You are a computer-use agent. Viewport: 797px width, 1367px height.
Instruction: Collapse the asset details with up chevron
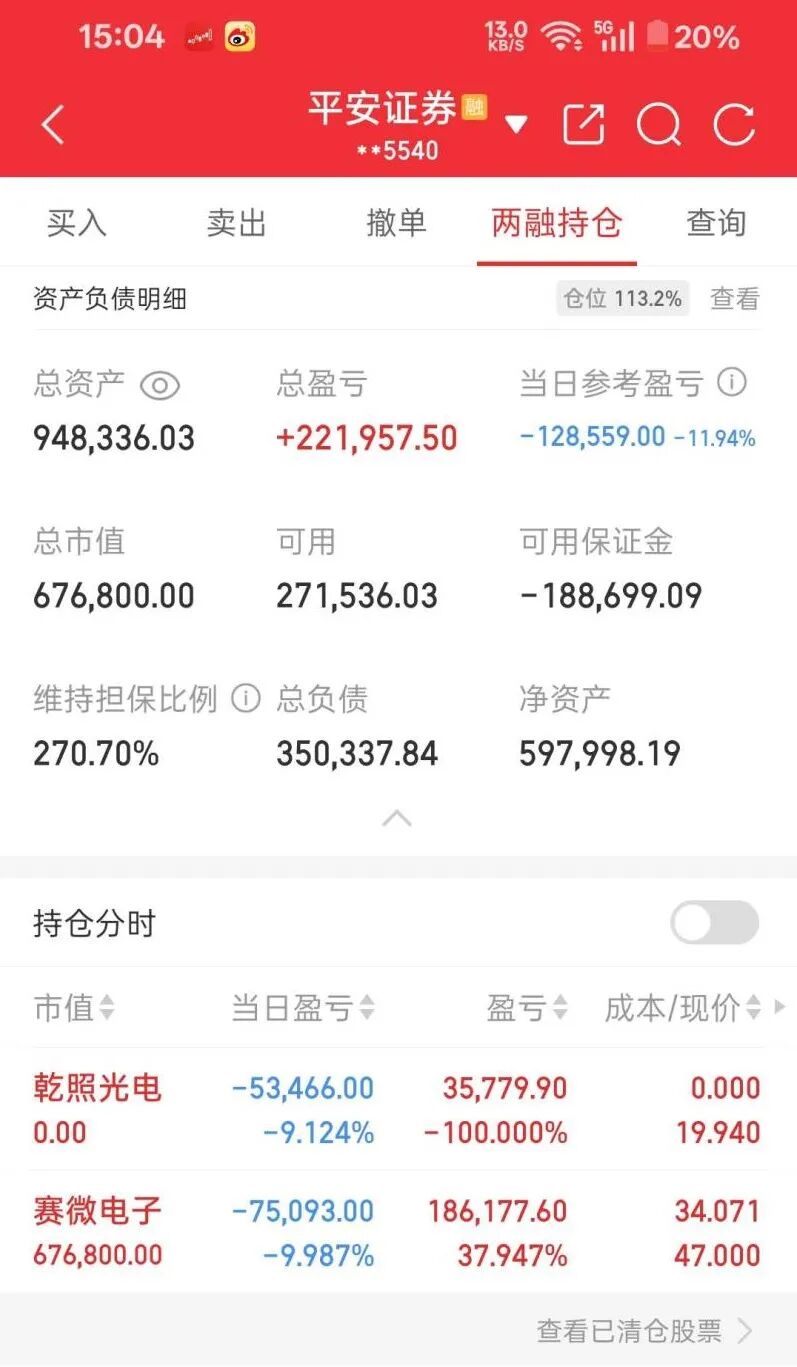point(397,818)
